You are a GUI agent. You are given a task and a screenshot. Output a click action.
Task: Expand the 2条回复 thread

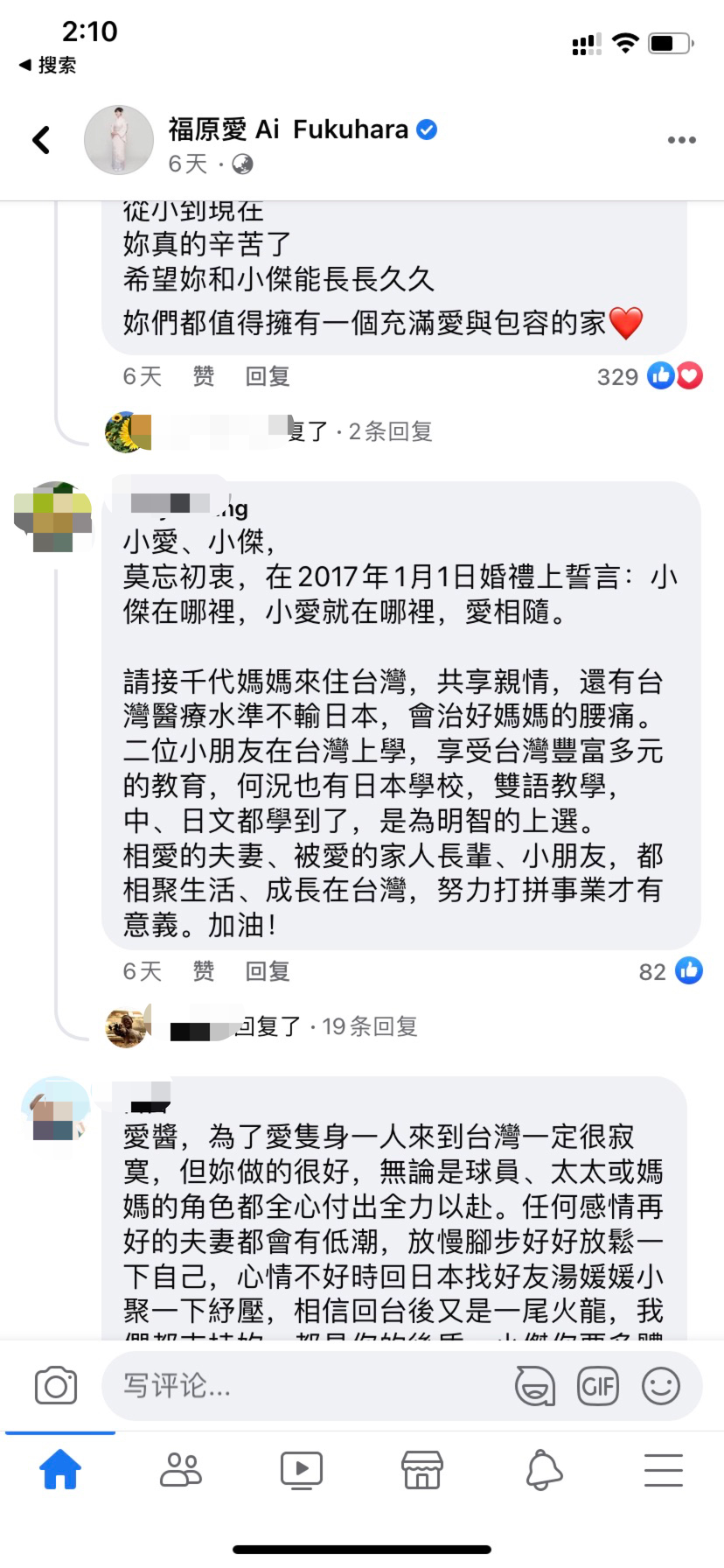[x=389, y=431]
